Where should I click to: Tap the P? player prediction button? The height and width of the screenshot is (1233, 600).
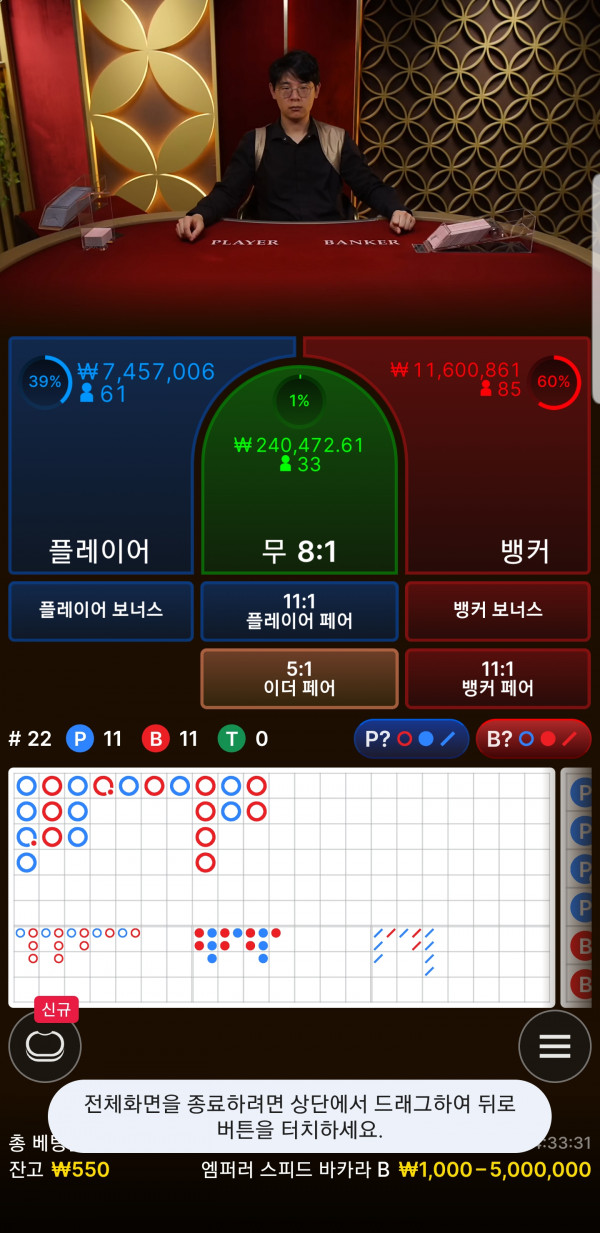(x=411, y=739)
